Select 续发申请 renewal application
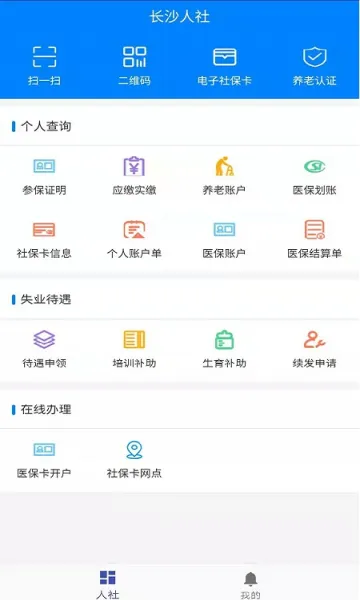This screenshot has height=600, width=360. (314, 349)
